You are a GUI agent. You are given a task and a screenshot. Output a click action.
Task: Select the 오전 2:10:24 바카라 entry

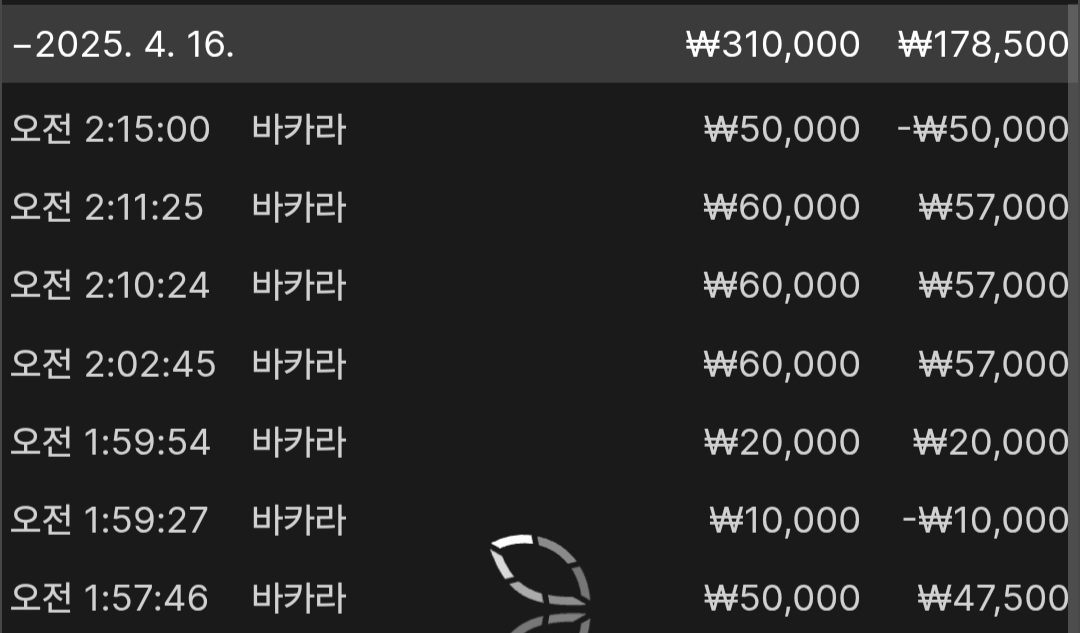(540, 286)
